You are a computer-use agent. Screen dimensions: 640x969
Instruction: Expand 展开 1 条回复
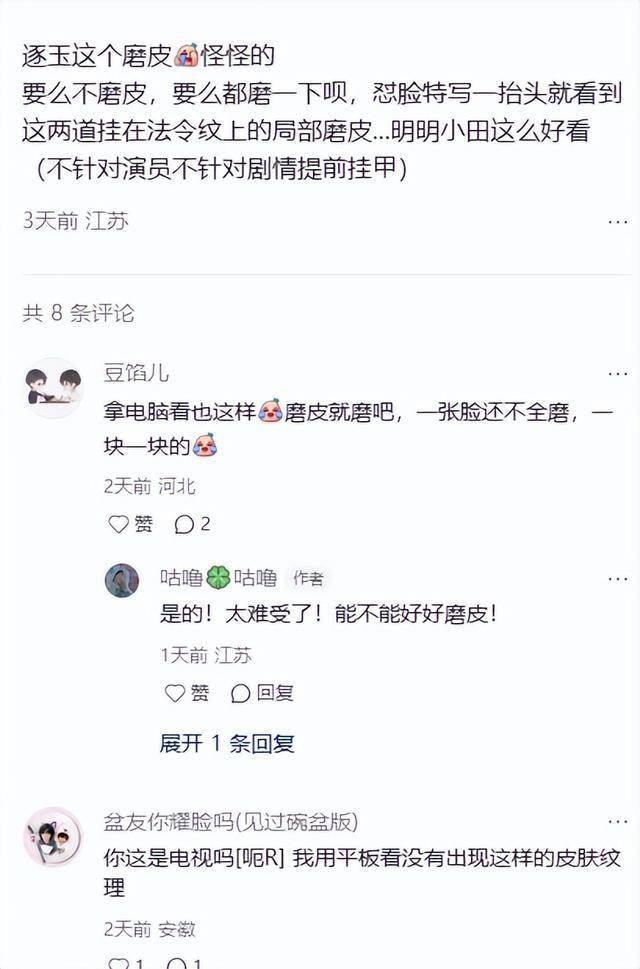click(227, 743)
